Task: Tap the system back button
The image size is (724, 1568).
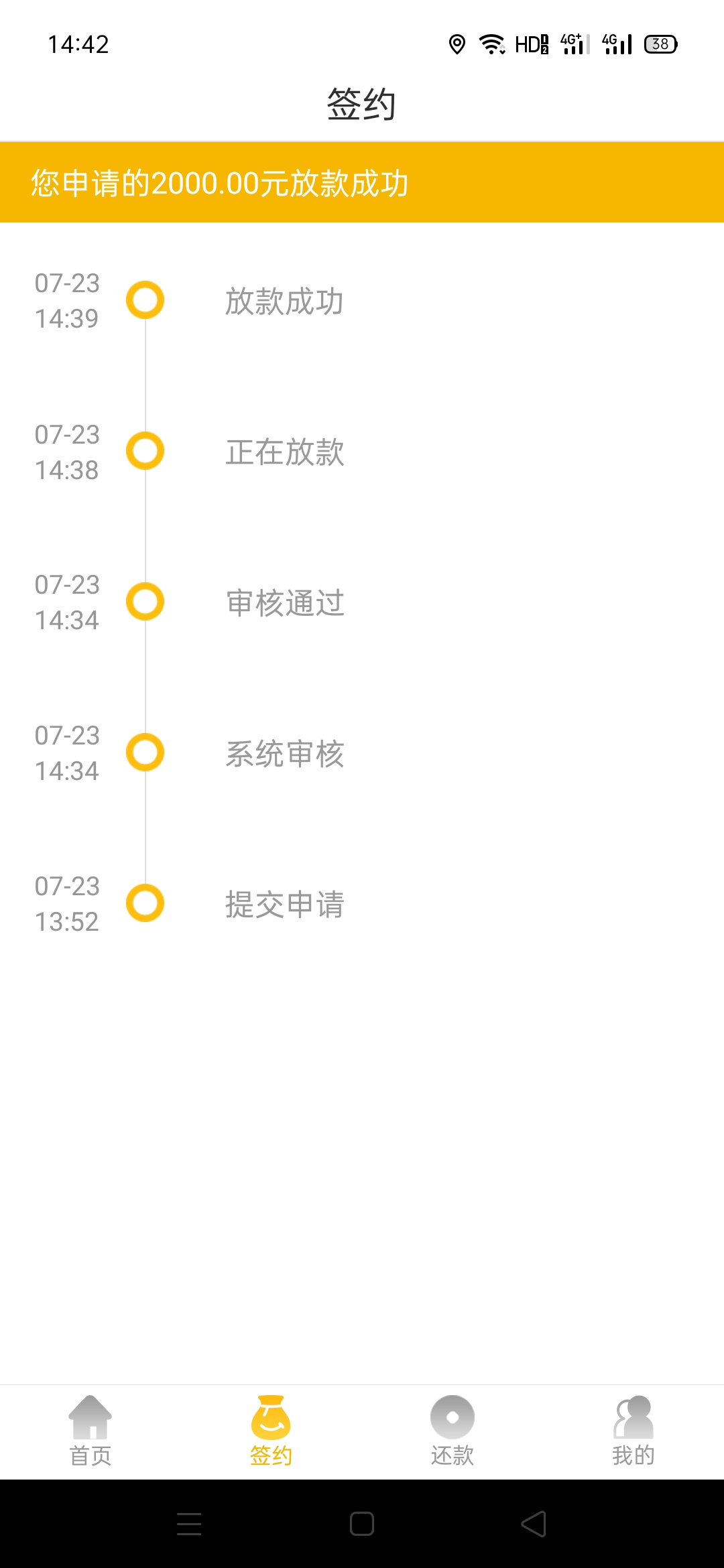Action: [534, 1524]
